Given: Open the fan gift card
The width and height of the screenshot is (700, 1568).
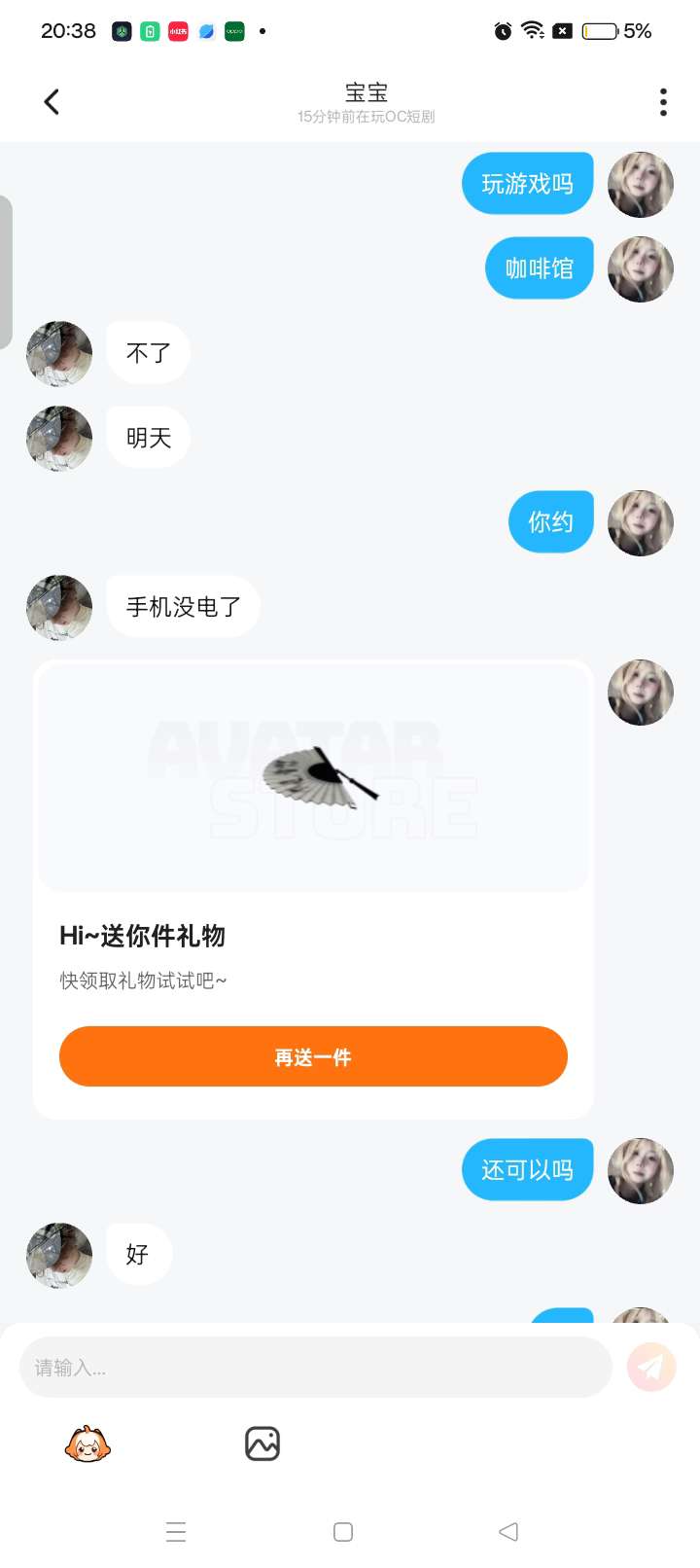Looking at the screenshot, I should tap(313, 778).
